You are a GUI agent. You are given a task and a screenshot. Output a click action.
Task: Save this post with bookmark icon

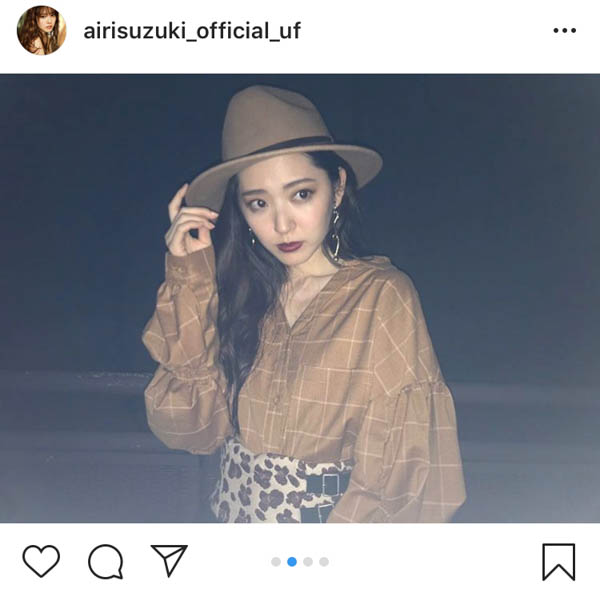[559, 561]
